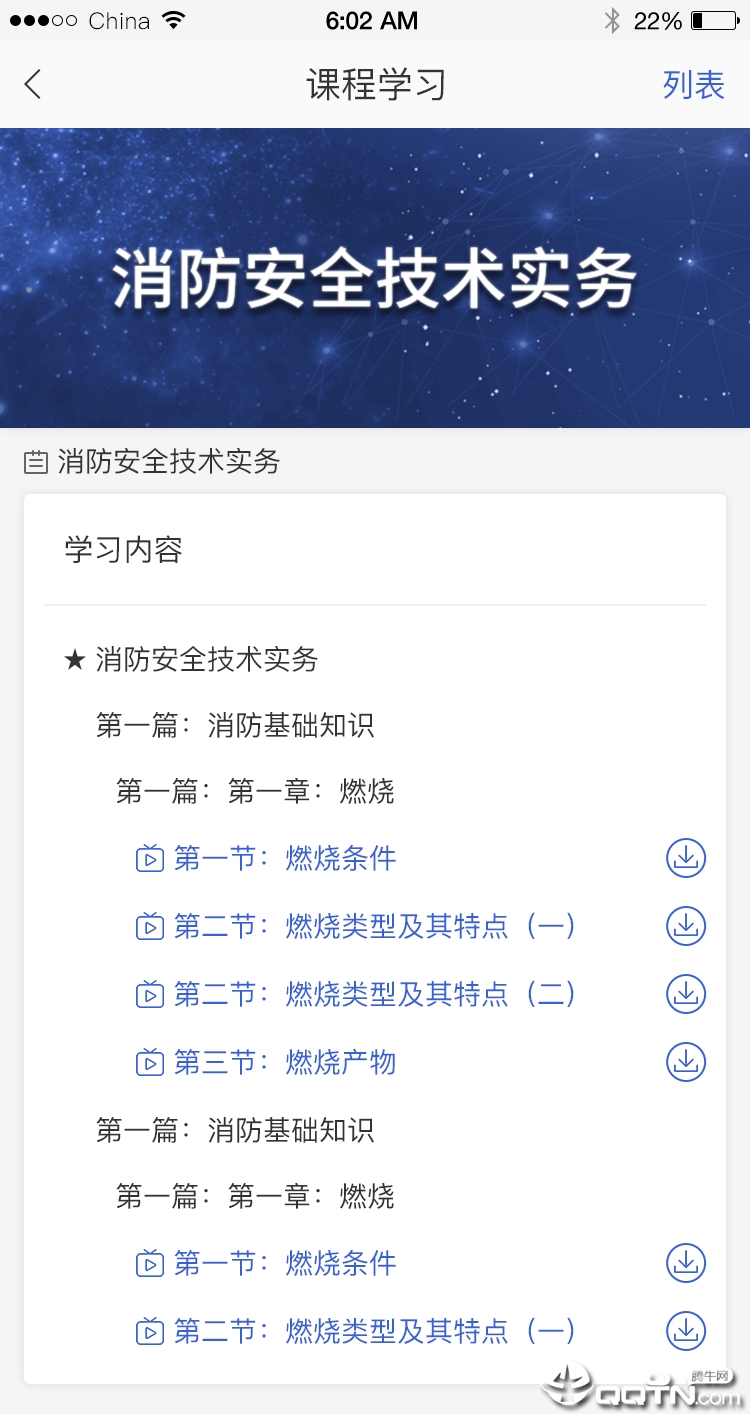This screenshot has width=750, height=1414.
Task: Open the 列表 view
Action: (693, 85)
